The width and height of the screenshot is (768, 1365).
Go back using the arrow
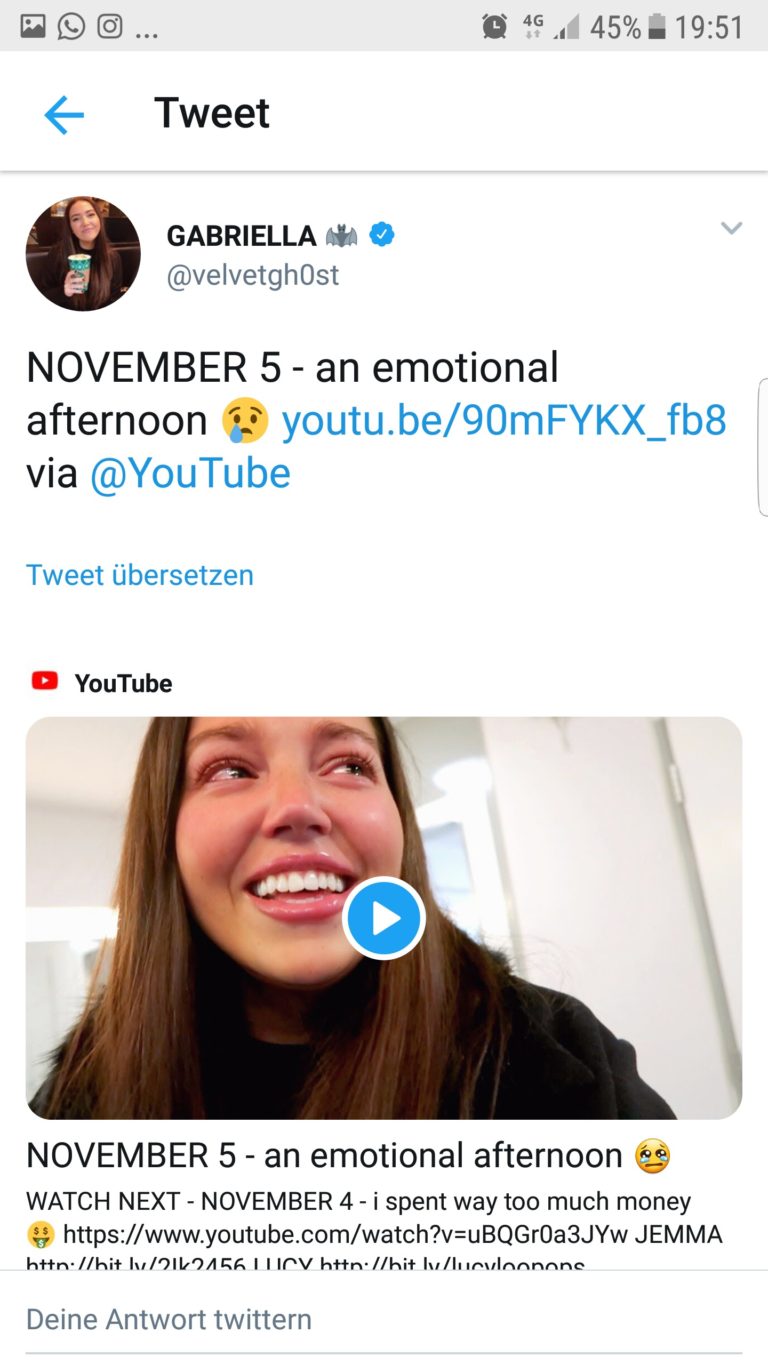pos(64,116)
